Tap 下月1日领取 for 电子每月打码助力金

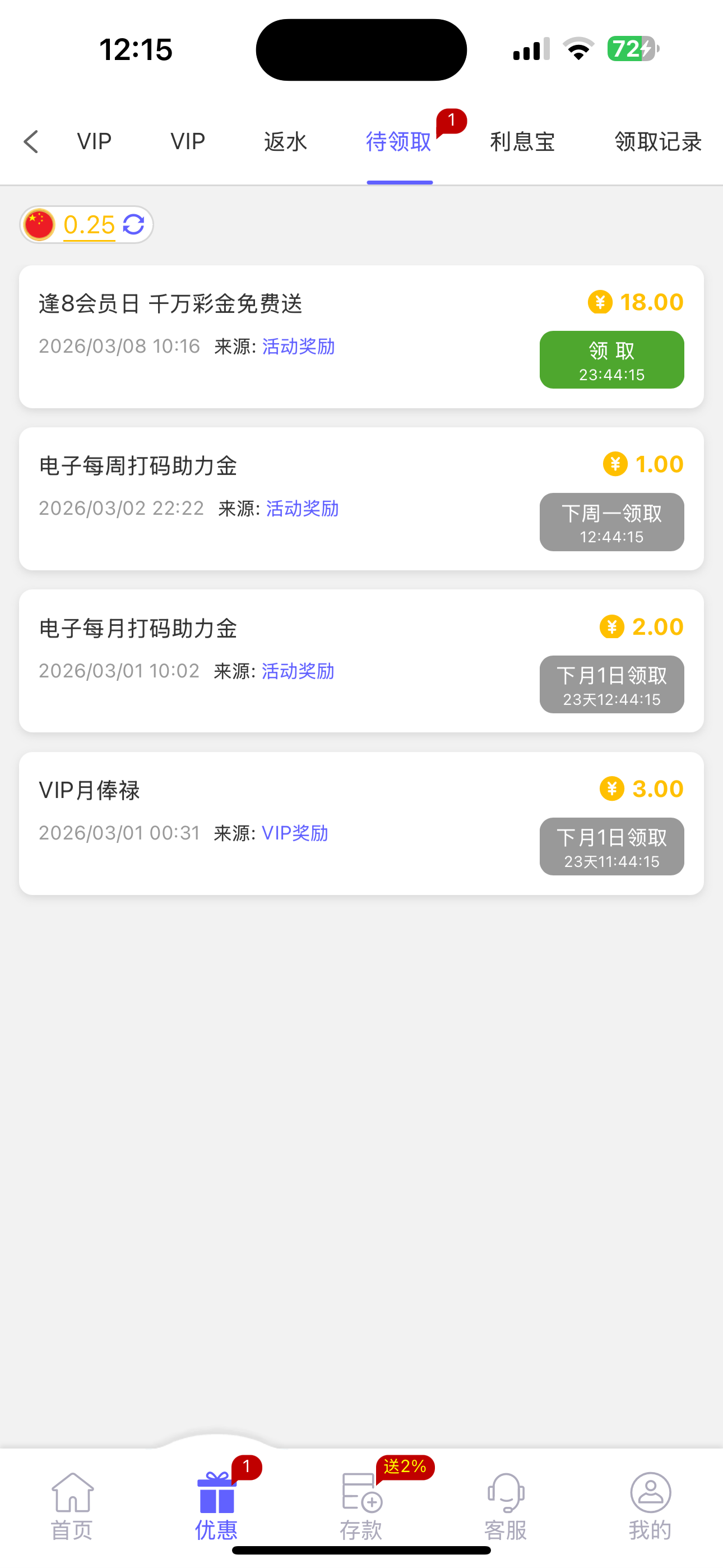pos(611,684)
